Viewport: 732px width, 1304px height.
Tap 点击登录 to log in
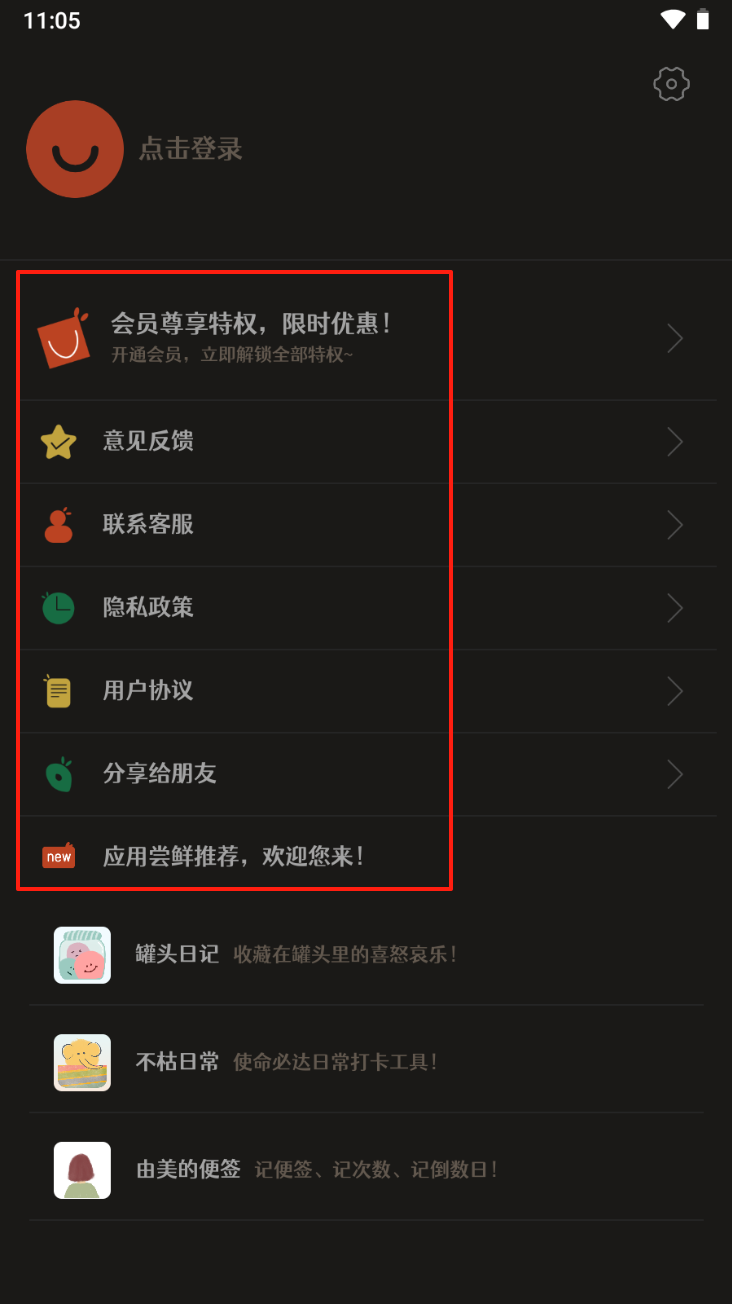pos(190,149)
